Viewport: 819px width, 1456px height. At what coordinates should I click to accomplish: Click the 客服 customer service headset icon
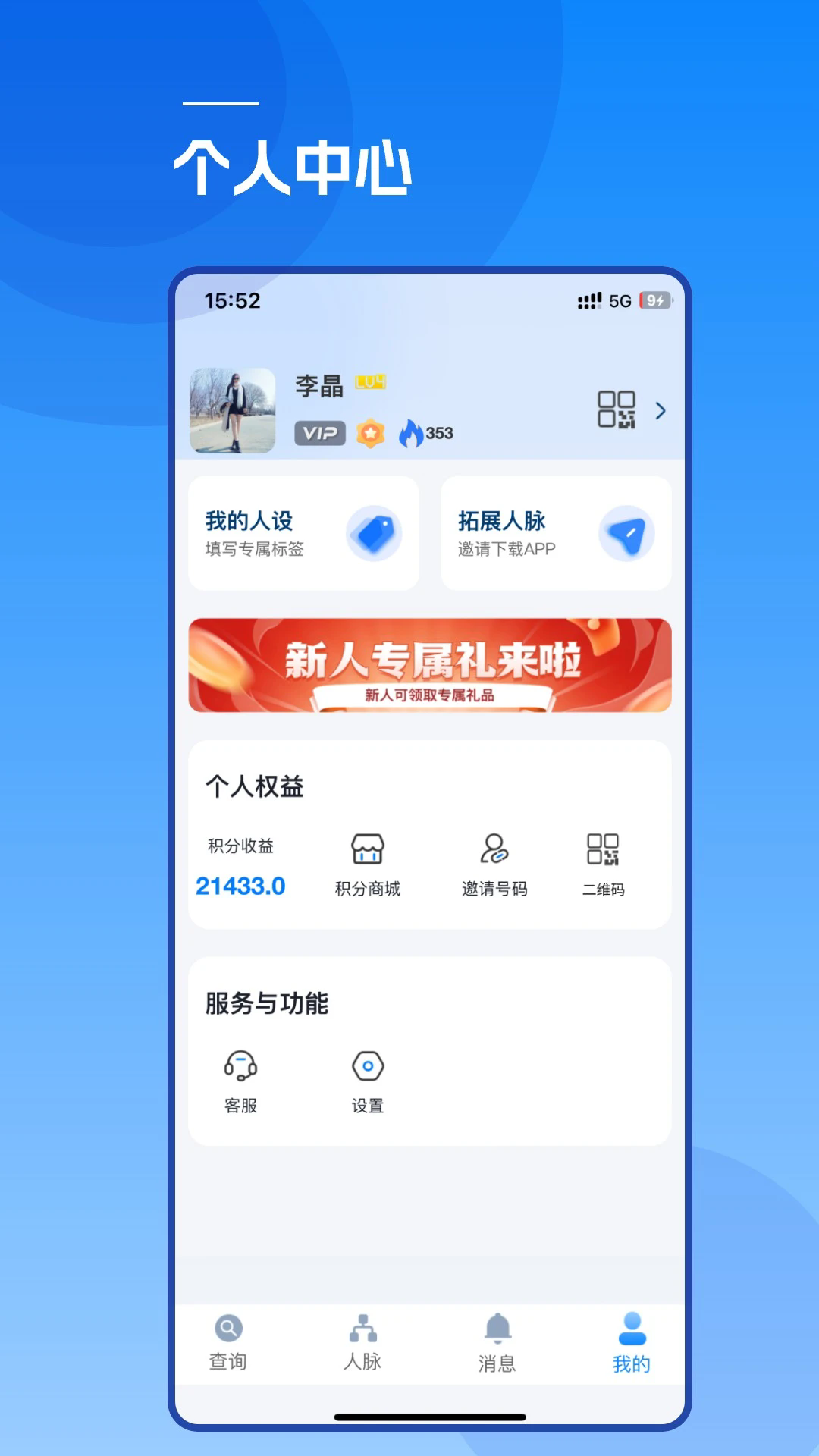click(x=242, y=1065)
